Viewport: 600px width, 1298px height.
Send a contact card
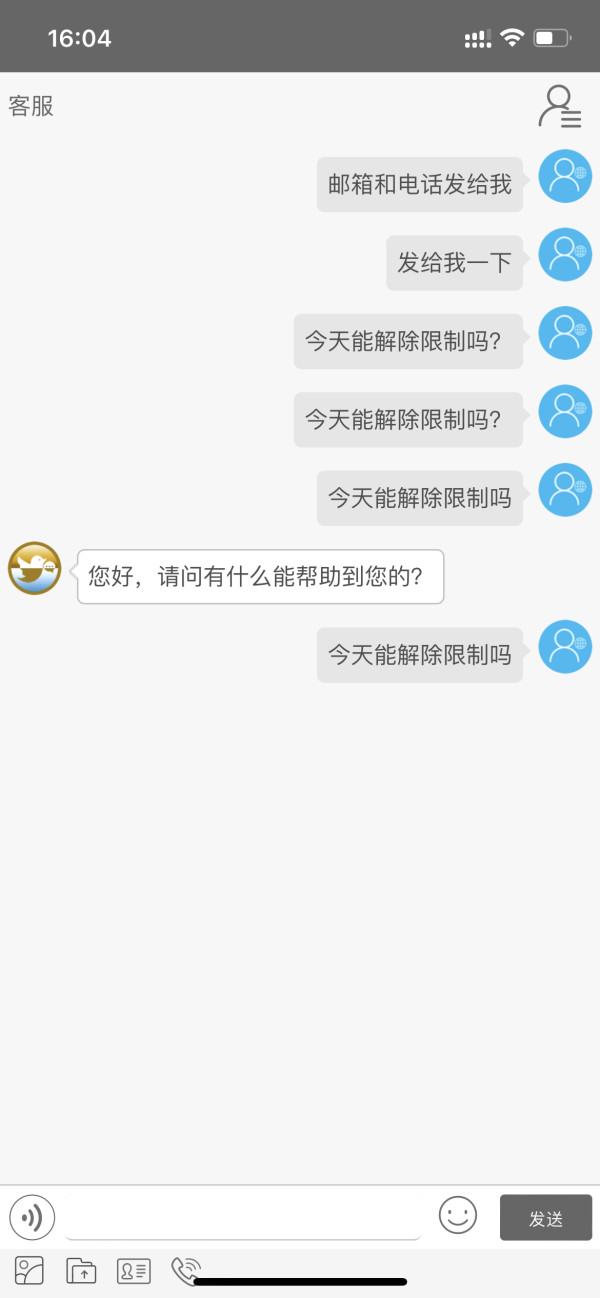(134, 1271)
